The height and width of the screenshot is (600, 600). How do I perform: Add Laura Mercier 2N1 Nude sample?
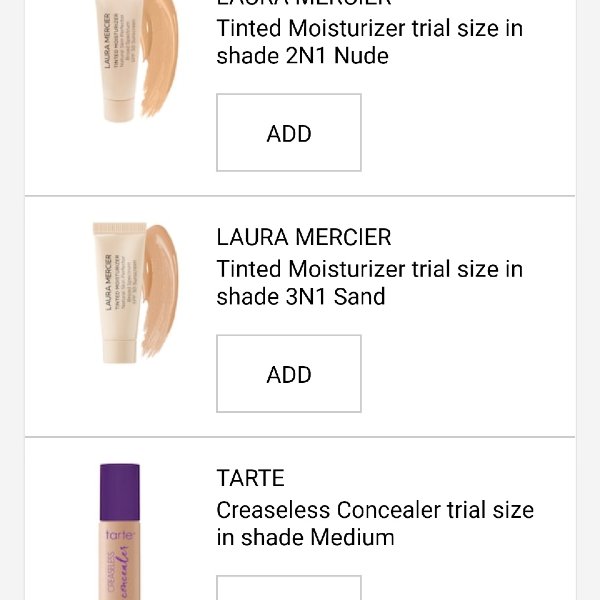tap(288, 133)
